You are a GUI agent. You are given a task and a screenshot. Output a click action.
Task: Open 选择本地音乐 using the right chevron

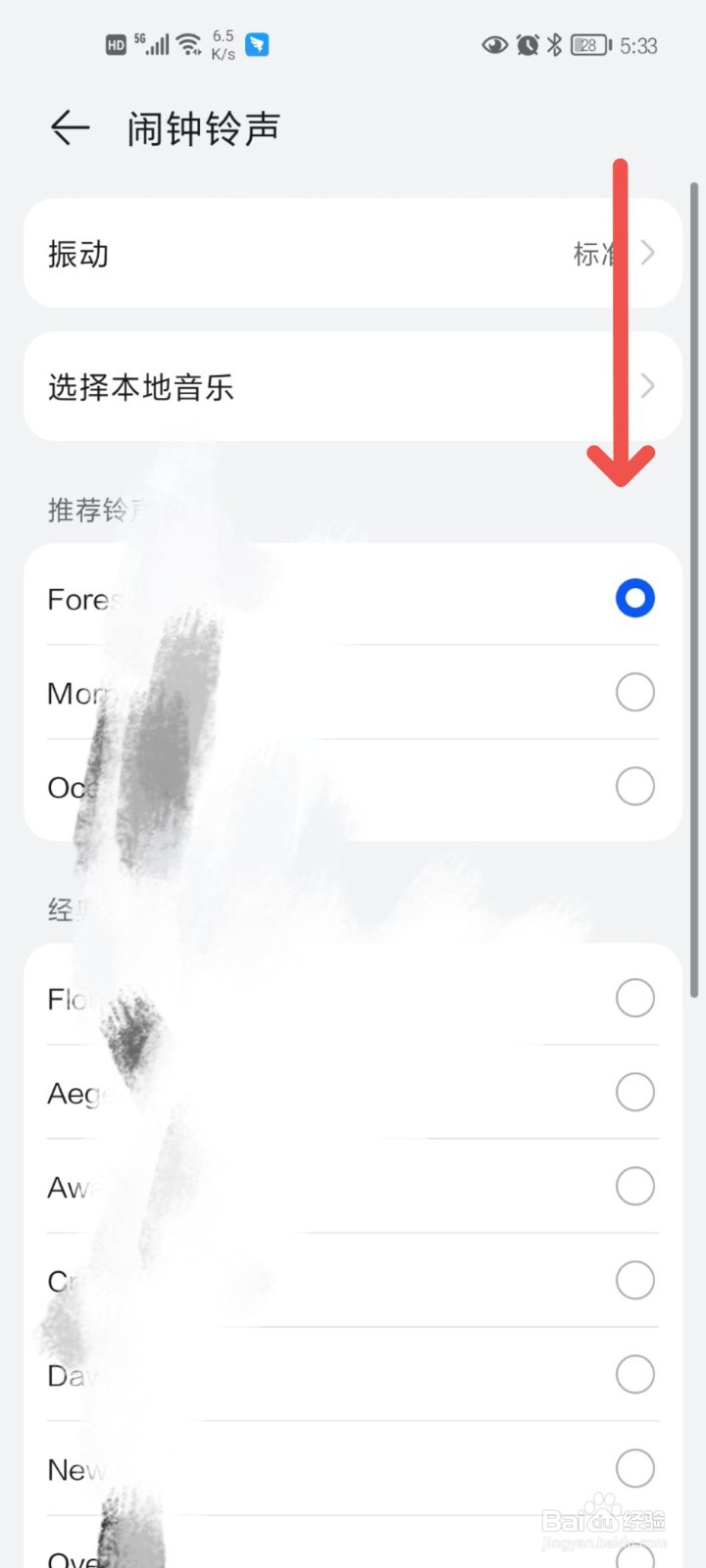point(646,387)
